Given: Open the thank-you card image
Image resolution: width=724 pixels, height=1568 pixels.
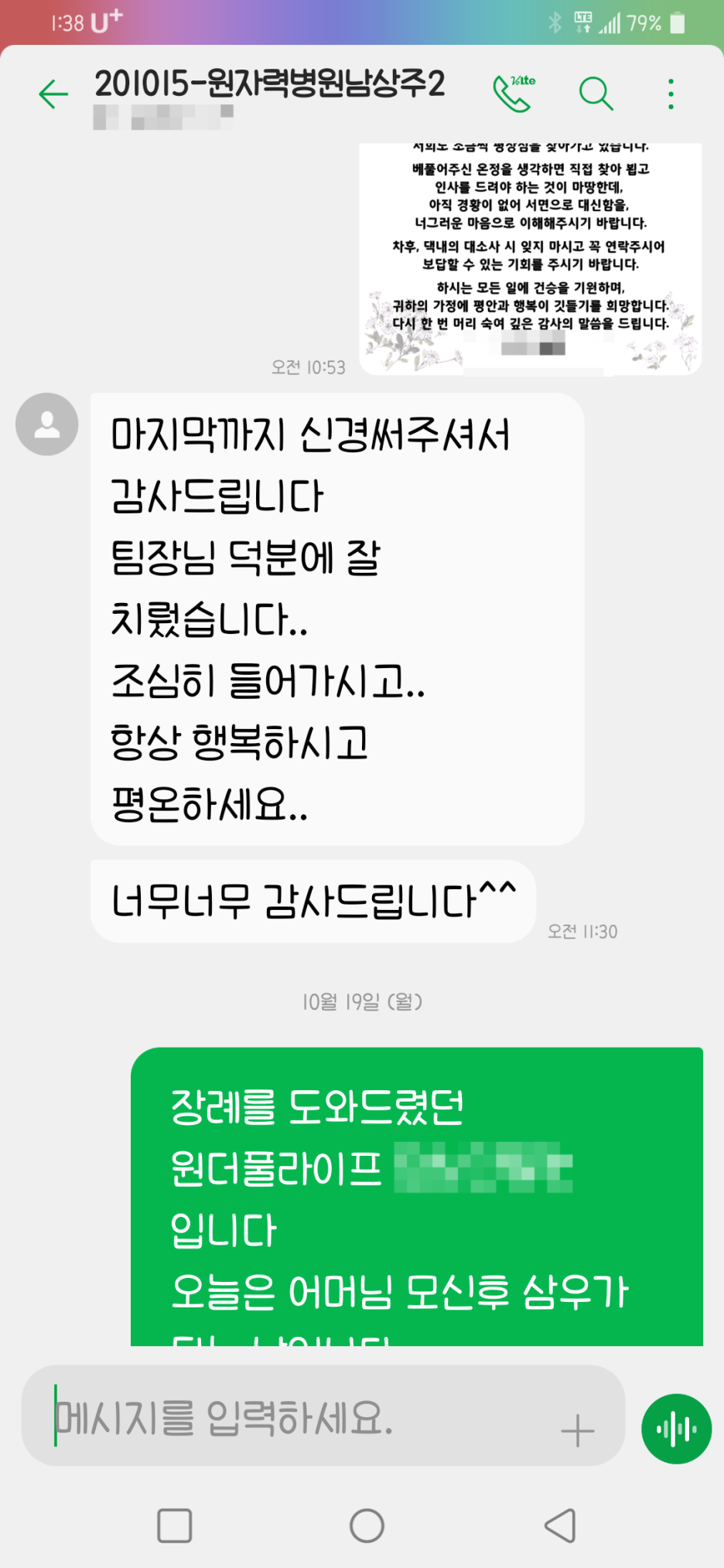Looking at the screenshot, I should tap(531, 259).
